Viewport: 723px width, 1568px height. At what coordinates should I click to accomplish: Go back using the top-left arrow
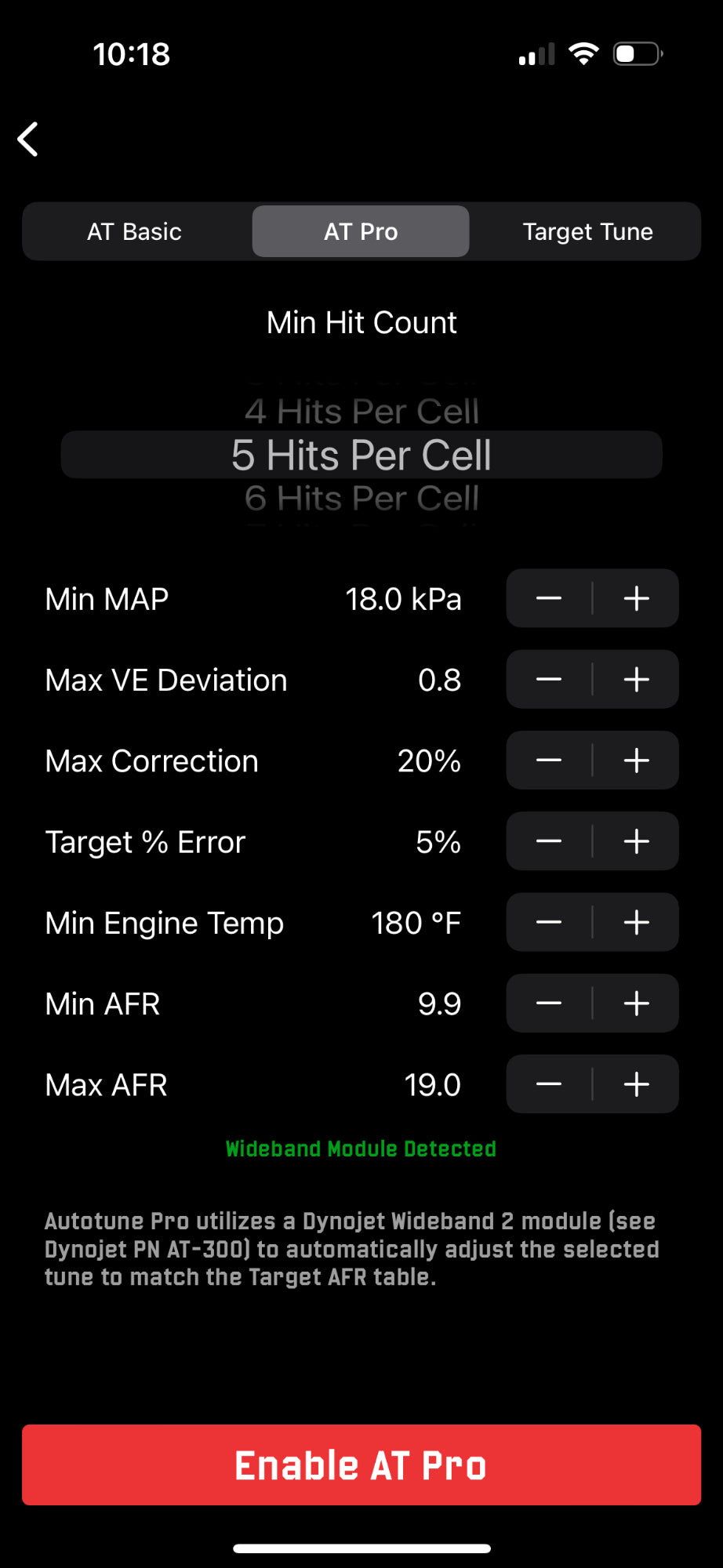[28, 140]
